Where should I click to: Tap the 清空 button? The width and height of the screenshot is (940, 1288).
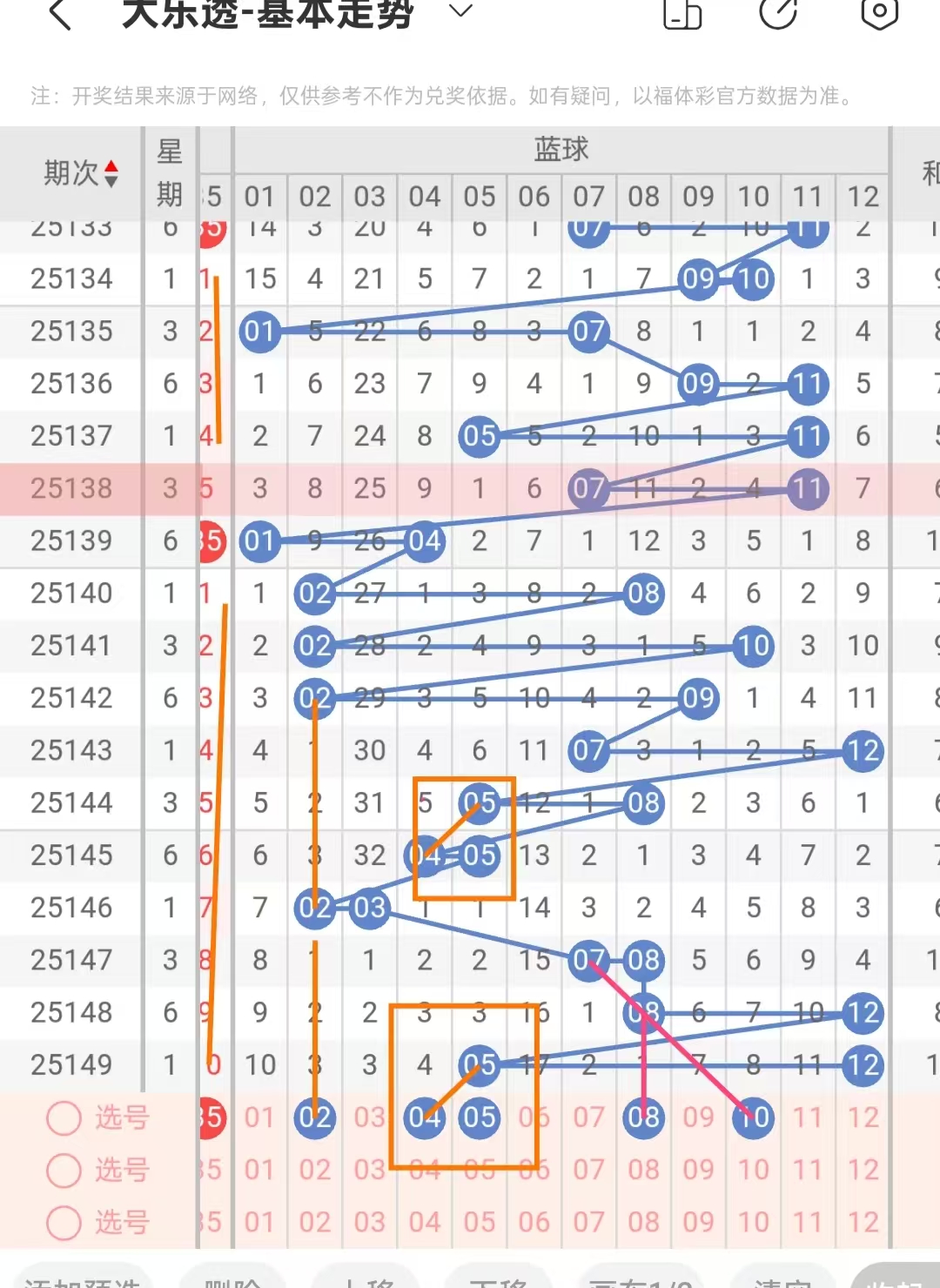782,1278
